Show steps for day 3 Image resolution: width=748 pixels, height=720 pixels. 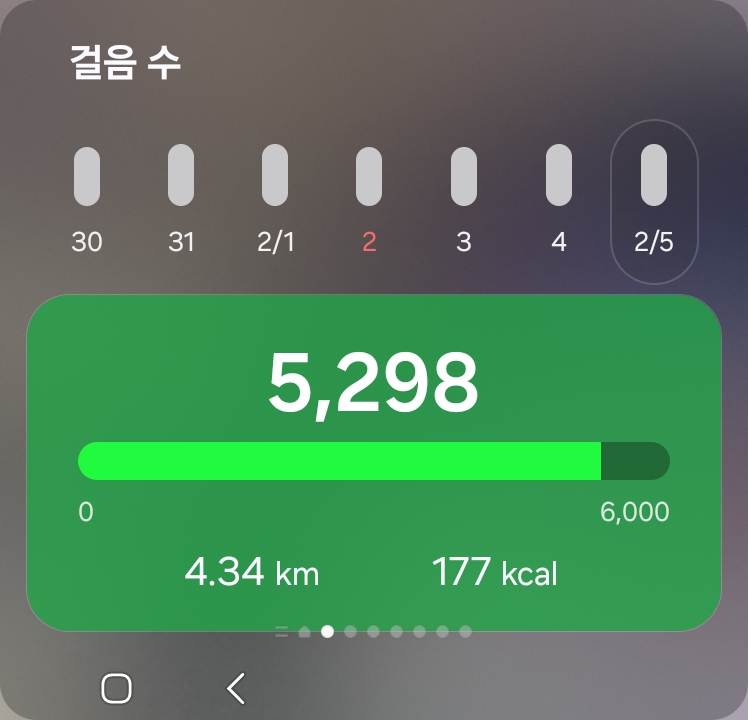(x=464, y=177)
